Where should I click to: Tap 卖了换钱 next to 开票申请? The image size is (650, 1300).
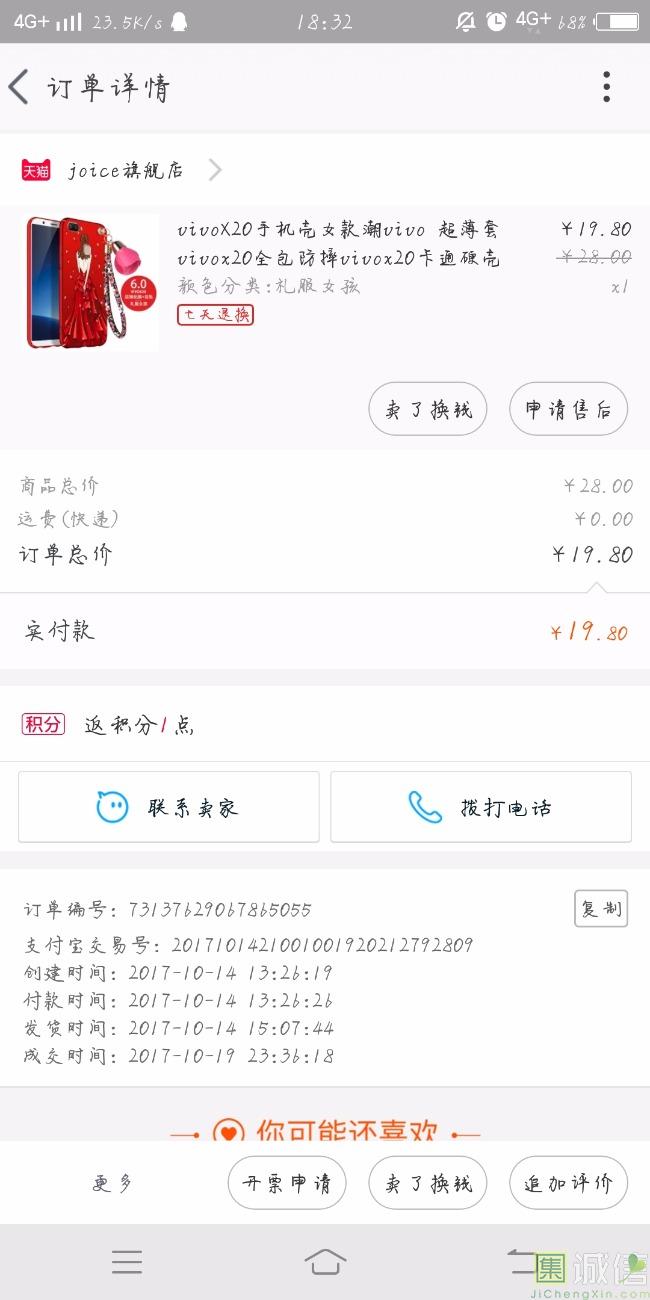click(428, 1183)
